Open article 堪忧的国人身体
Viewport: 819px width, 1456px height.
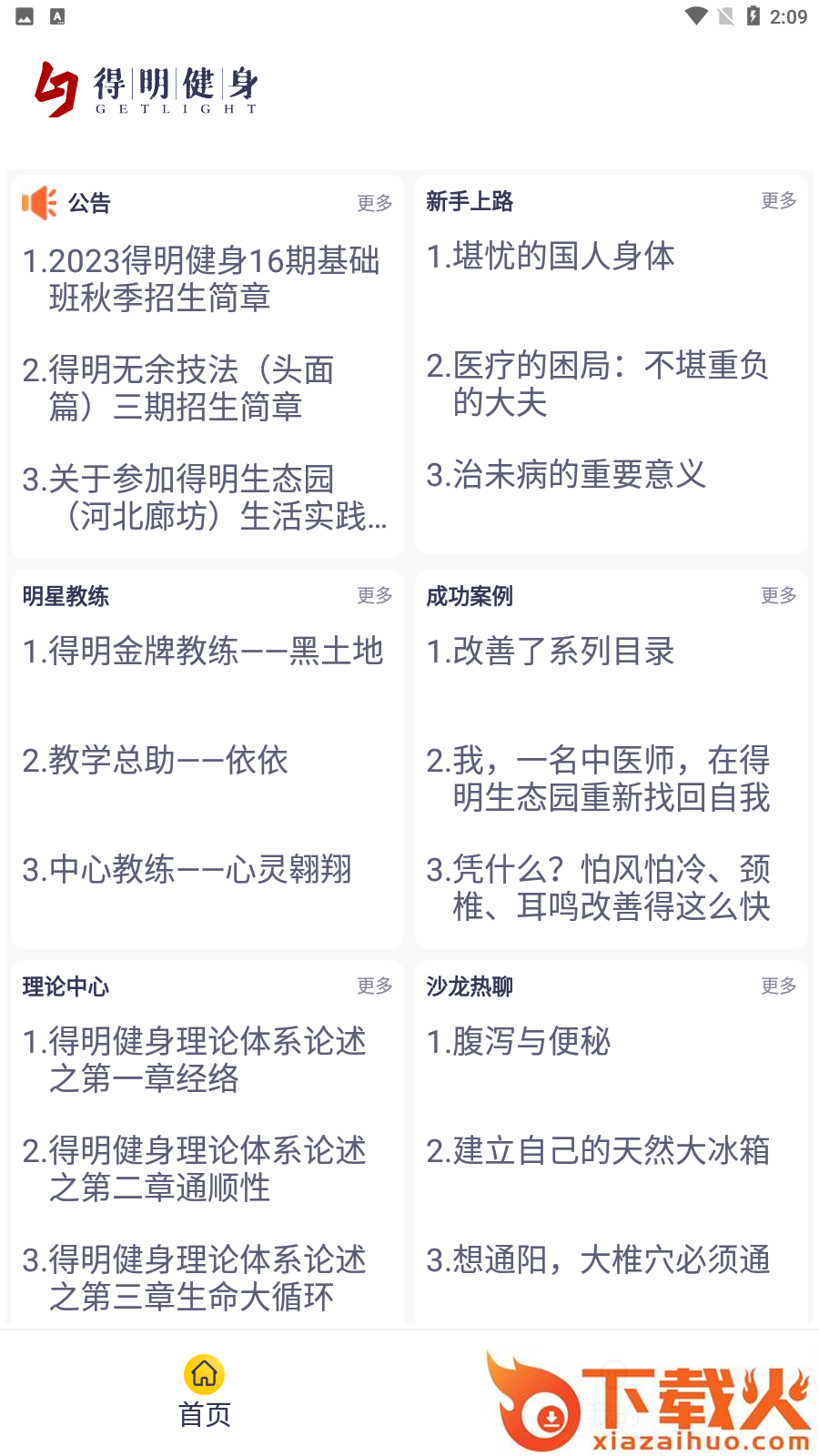(x=551, y=257)
